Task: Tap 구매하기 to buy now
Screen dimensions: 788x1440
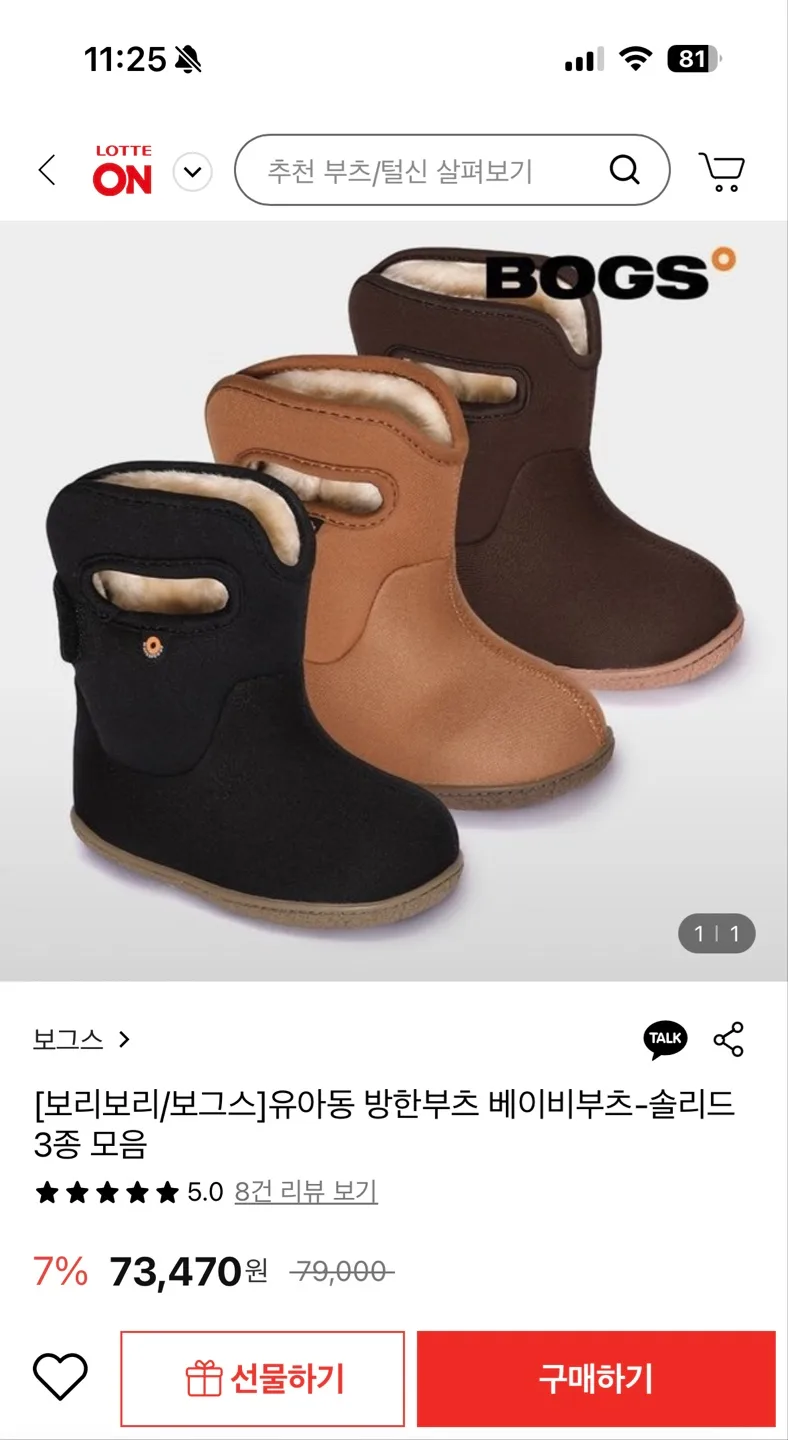Action: point(596,1379)
